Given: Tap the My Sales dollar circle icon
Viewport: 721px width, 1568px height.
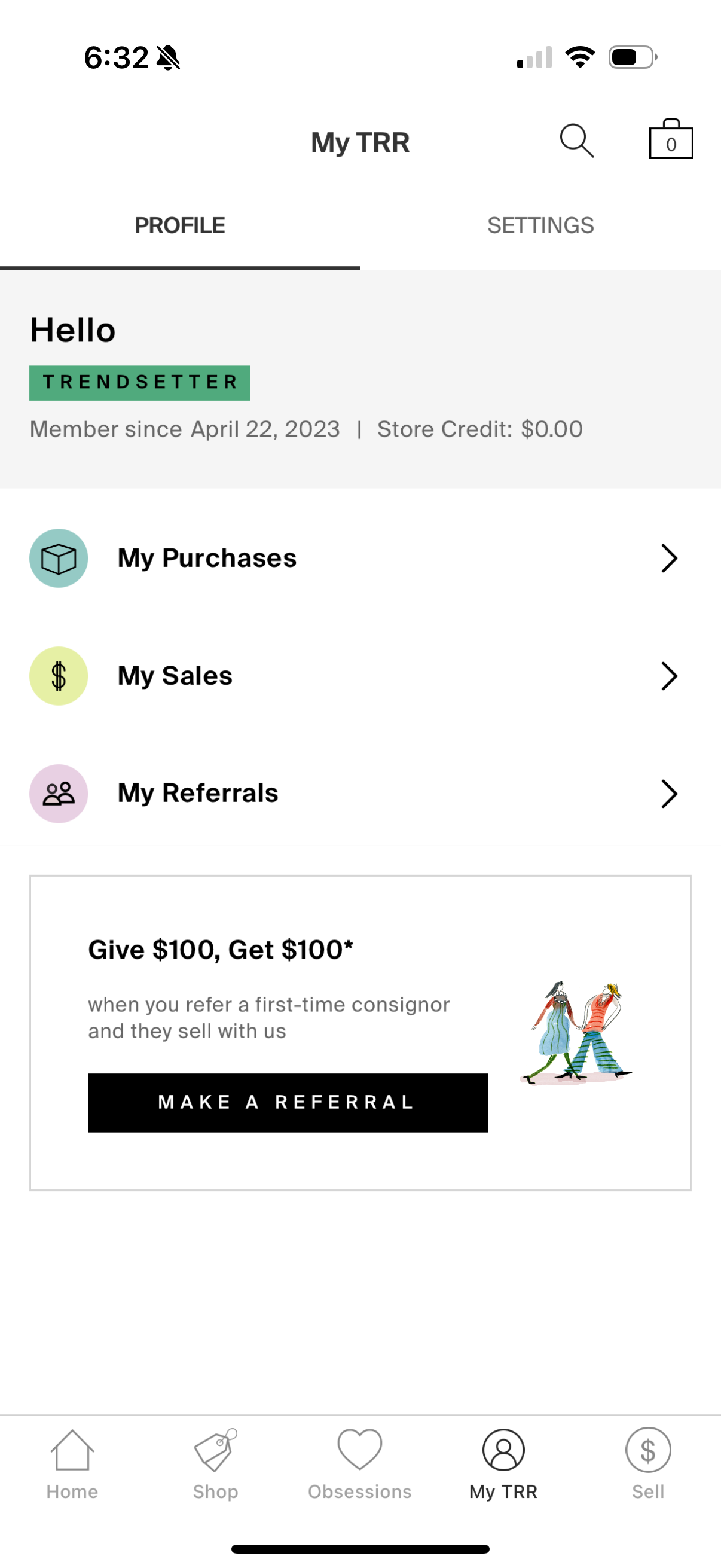Looking at the screenshot, I should [59, 676].
